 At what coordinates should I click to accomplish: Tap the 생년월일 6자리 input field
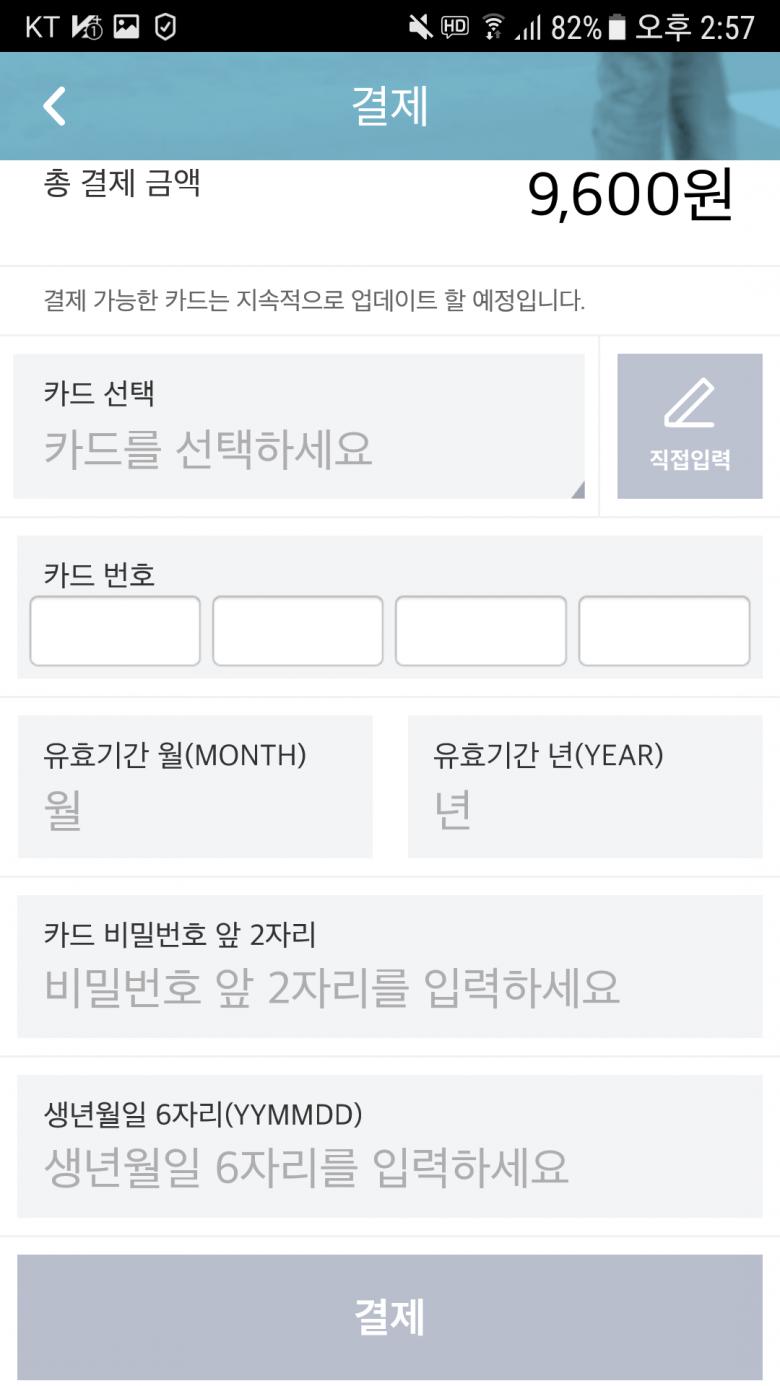(390, 1146)
